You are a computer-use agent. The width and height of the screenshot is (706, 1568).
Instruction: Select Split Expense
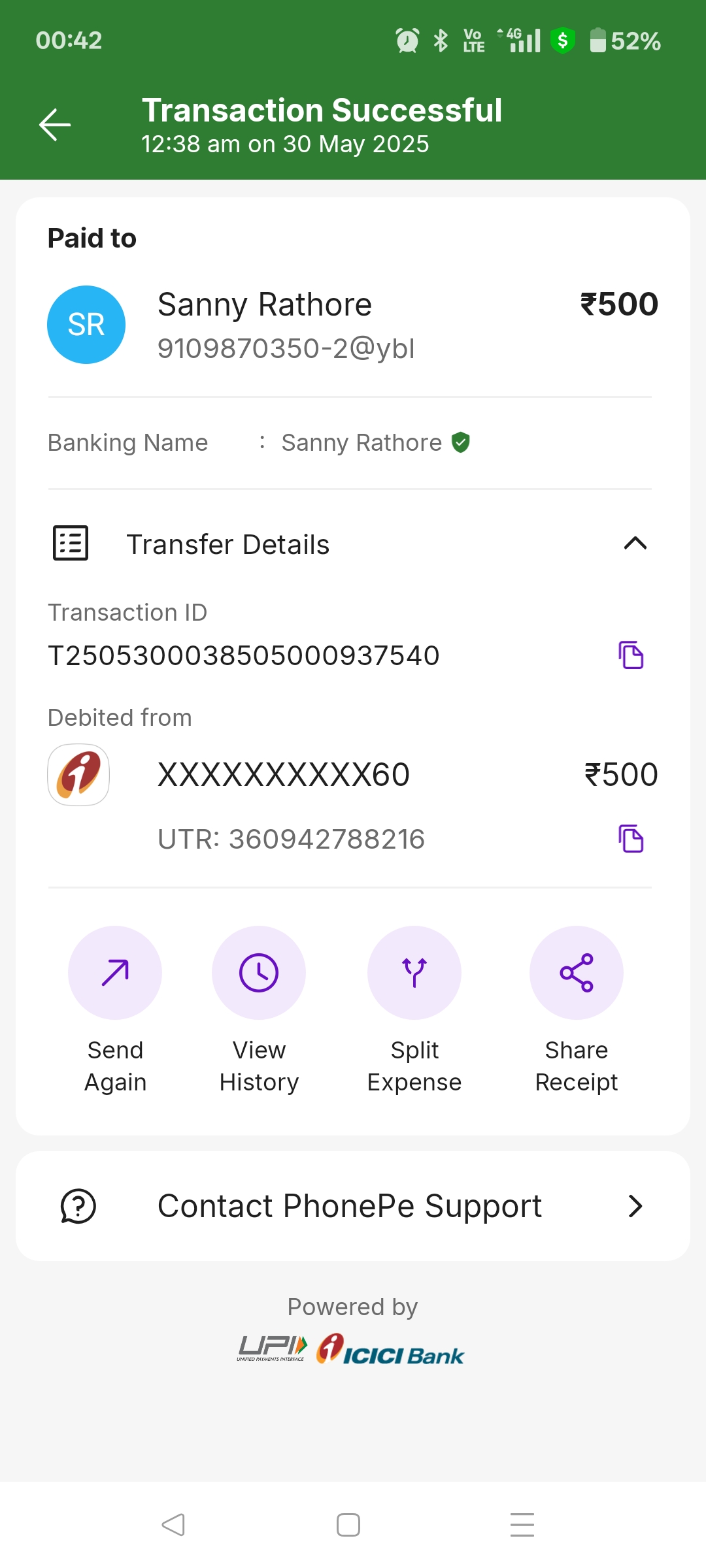[x=414, y=973]
